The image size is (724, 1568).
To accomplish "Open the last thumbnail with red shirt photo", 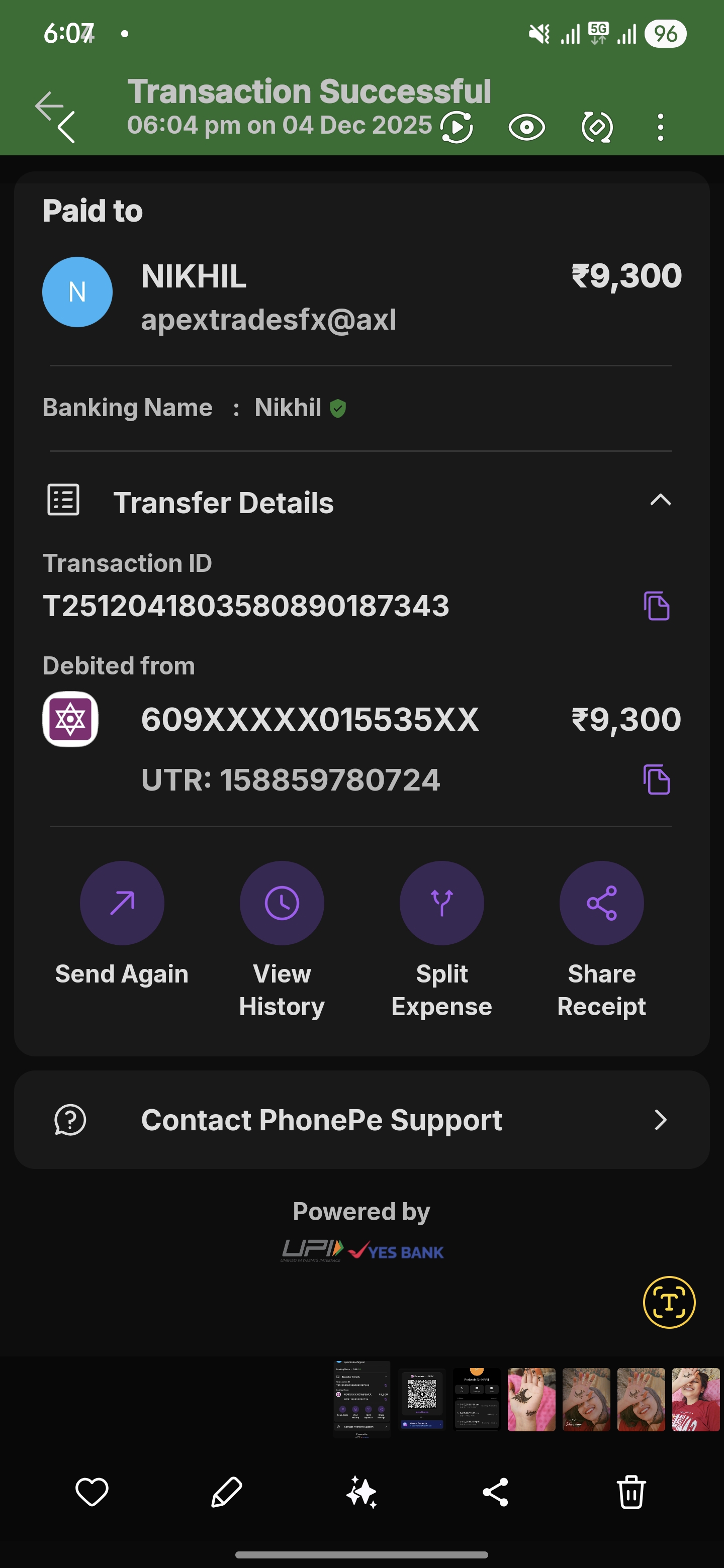I will tap(695, 1399).
